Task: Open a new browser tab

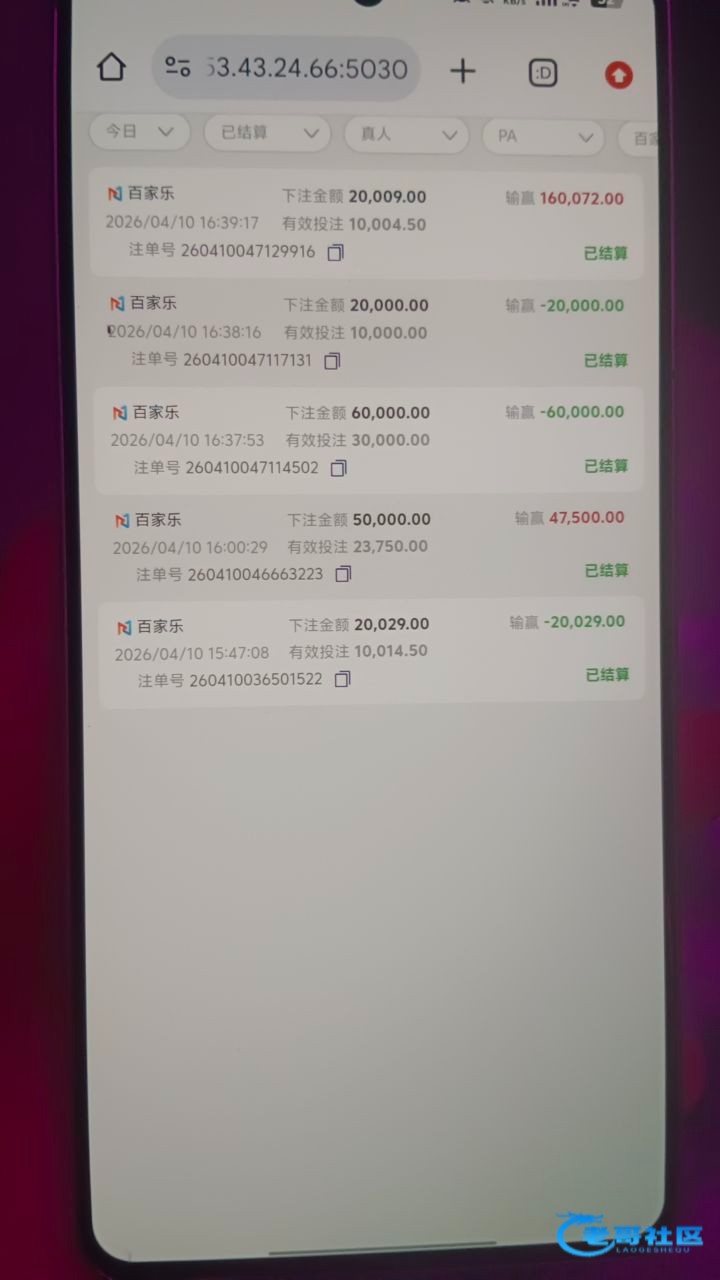Action: tap(462, 71)
